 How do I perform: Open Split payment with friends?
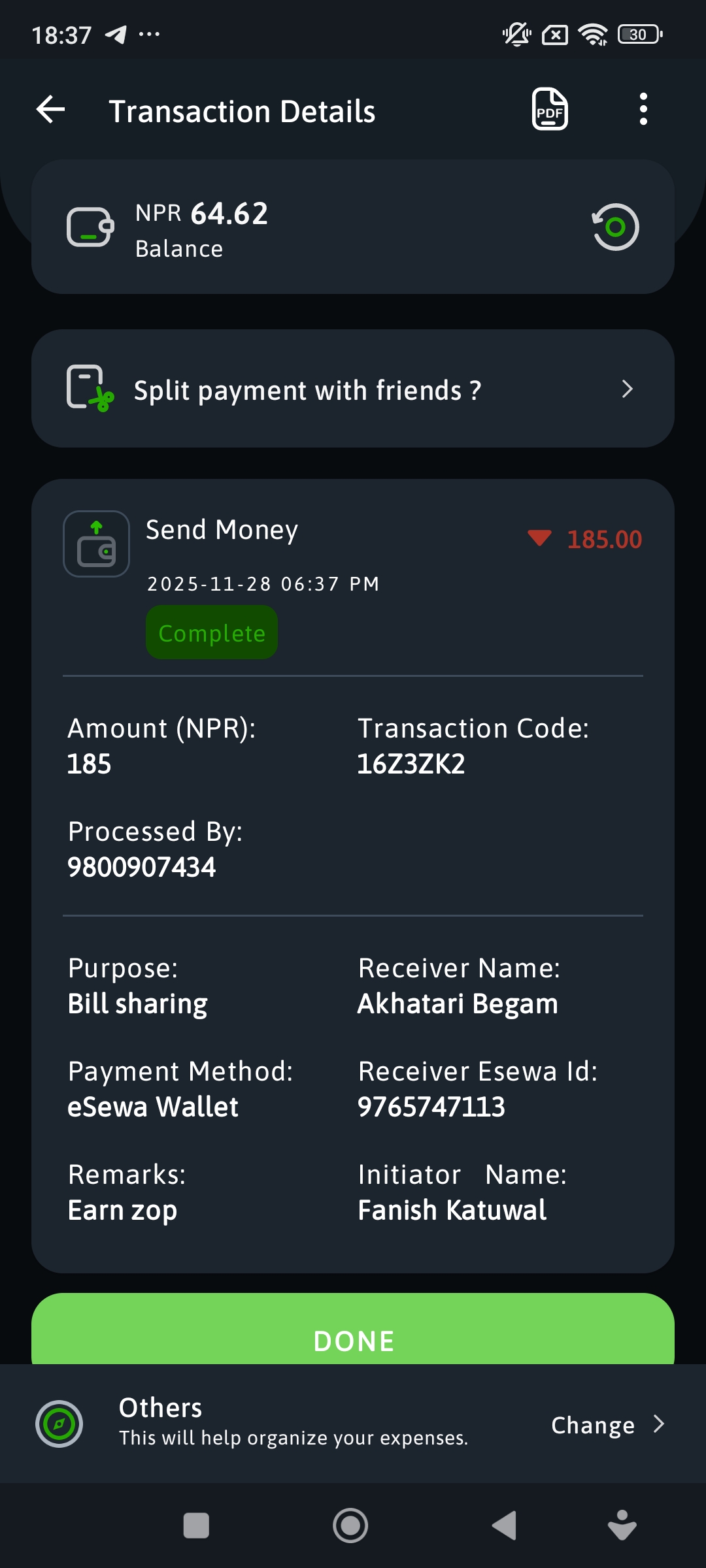tap(353, 389)
